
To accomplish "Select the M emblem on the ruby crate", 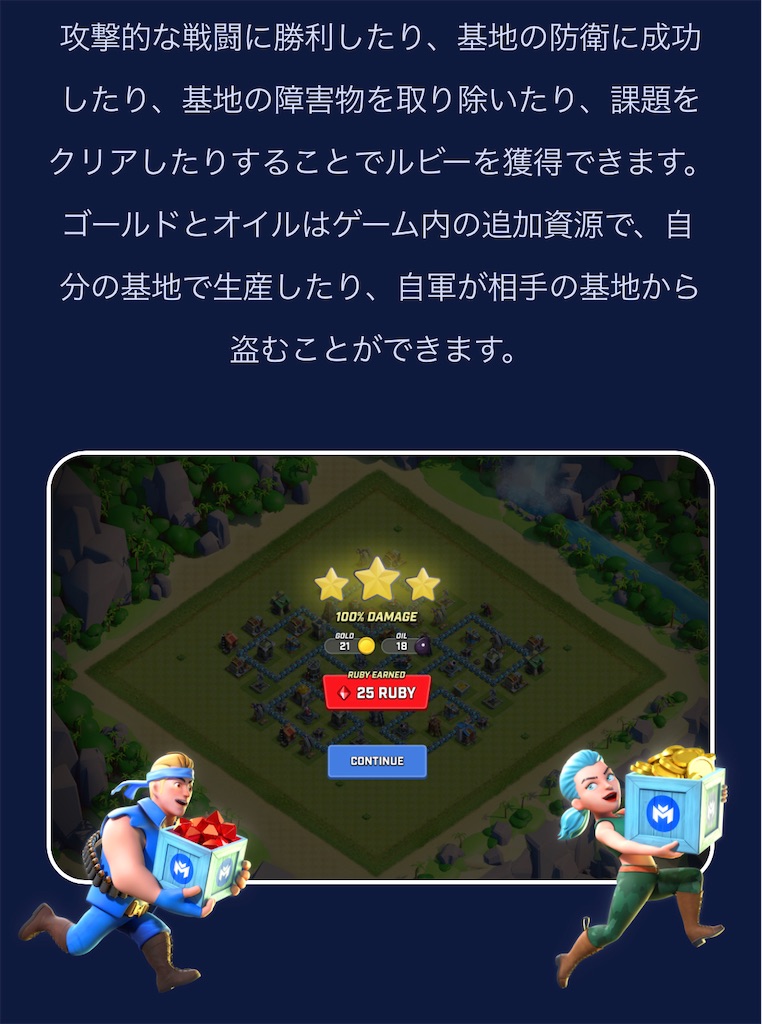I will [183, 868].
